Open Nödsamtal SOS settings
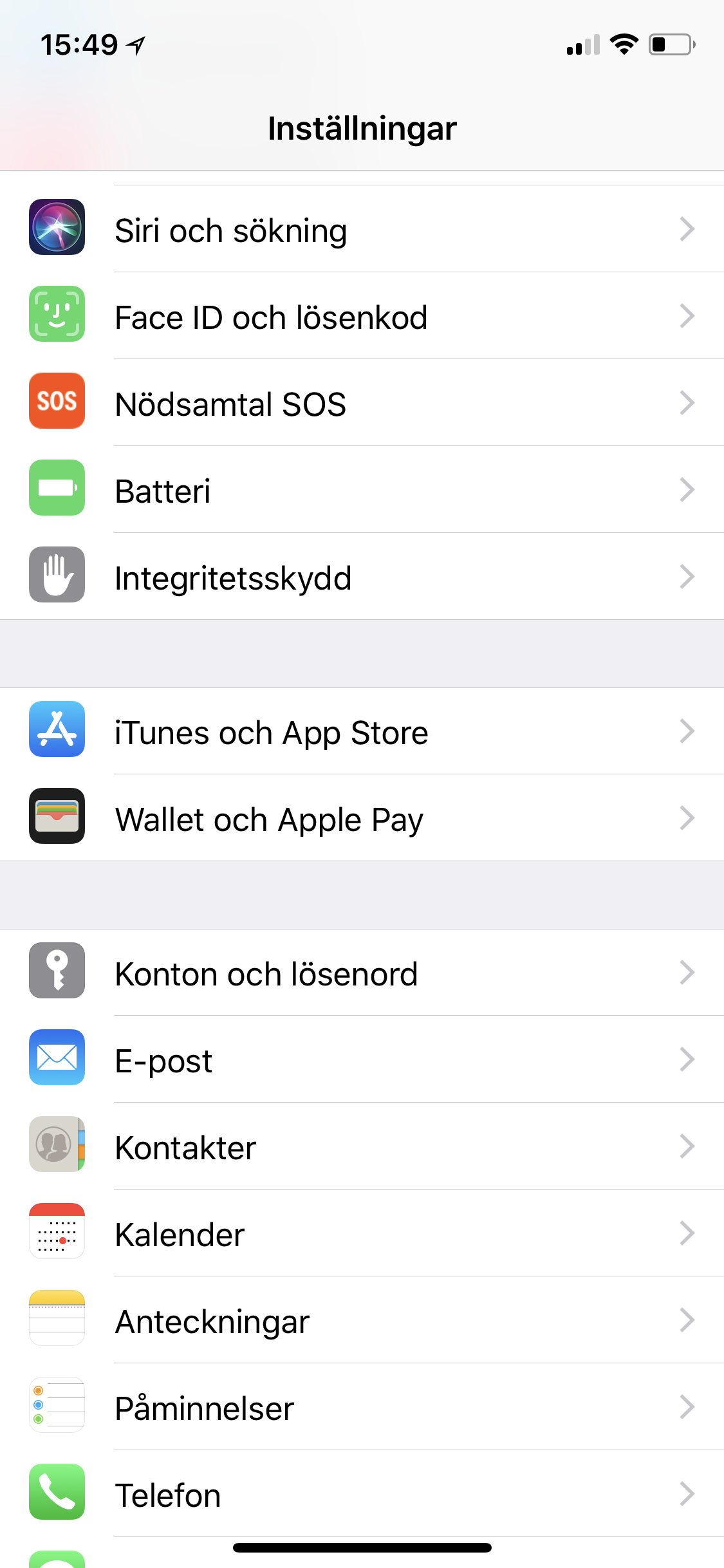 [x=360, y=404]
